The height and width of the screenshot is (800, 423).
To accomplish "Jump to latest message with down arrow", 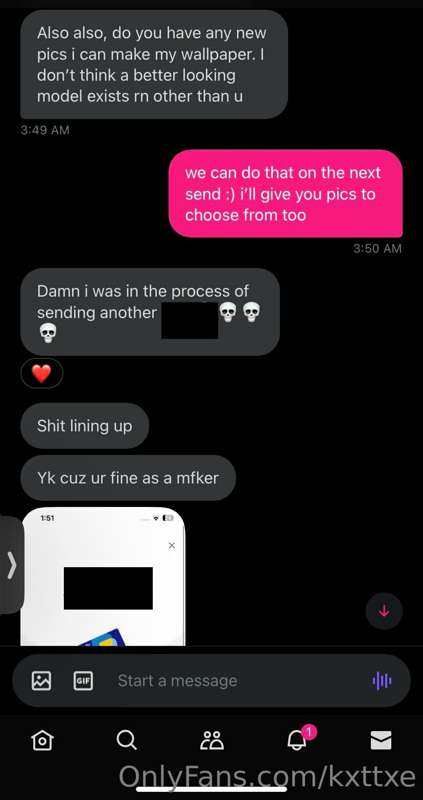I will (384, 611).
